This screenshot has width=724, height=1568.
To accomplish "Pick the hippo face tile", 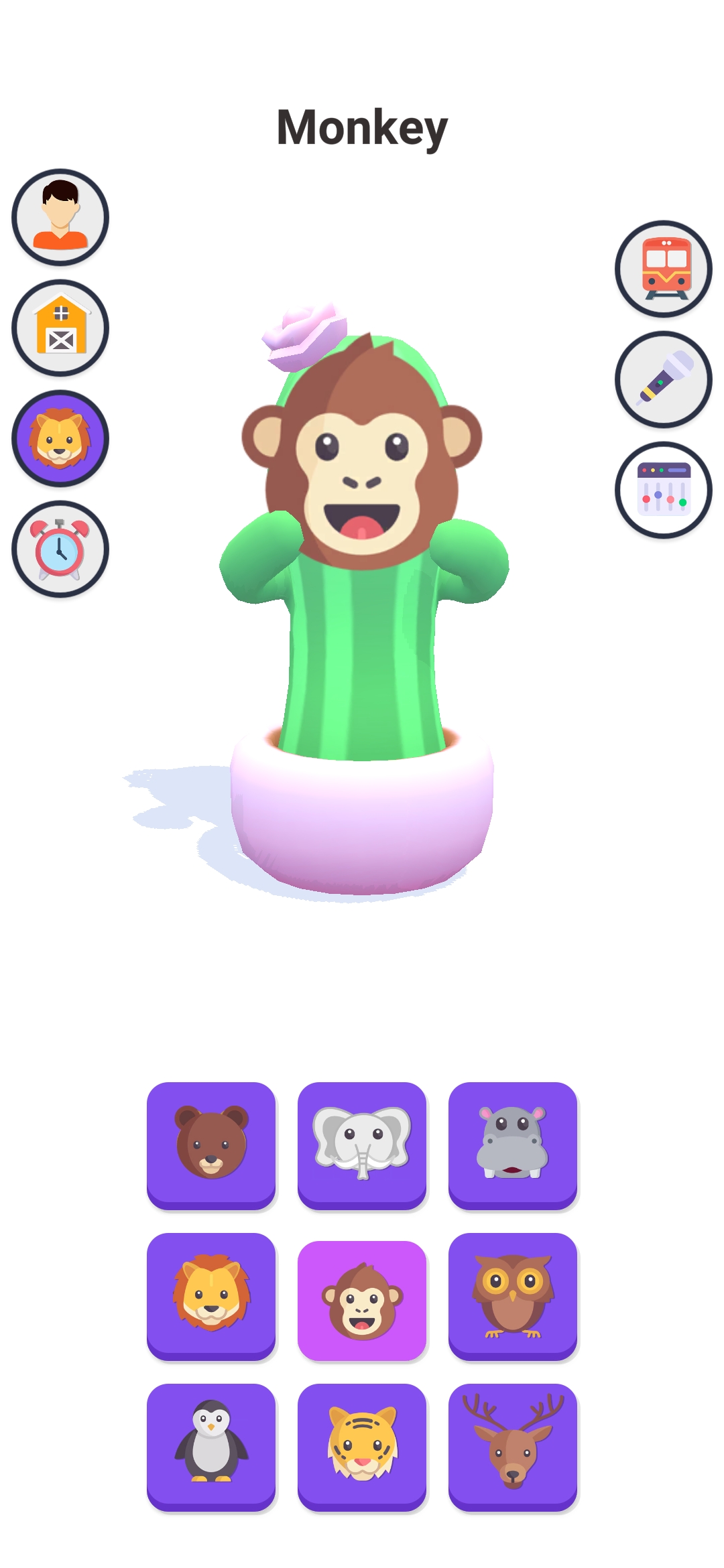I will [513, 1145].
